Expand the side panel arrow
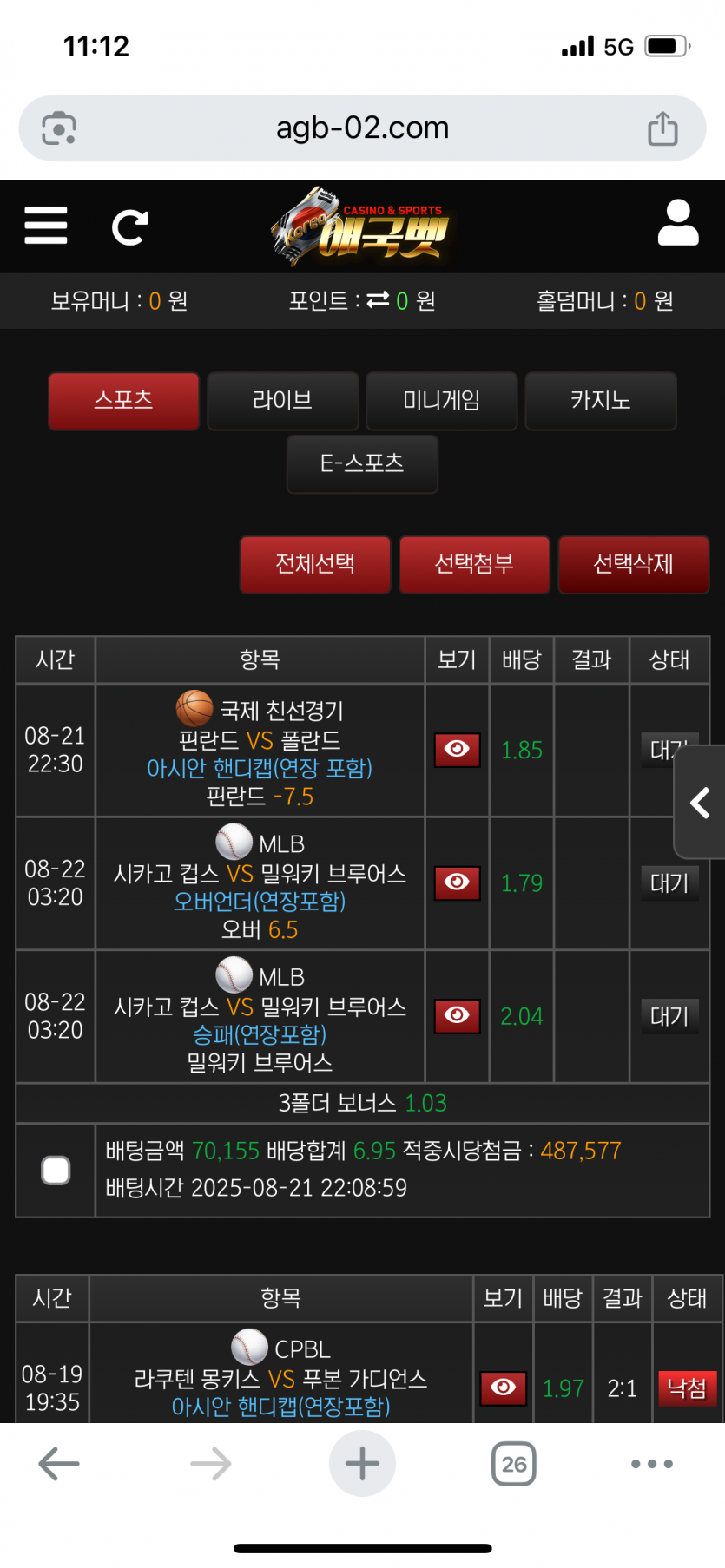The width and height of the screenshot is (725, 1568). coord(701,803)
